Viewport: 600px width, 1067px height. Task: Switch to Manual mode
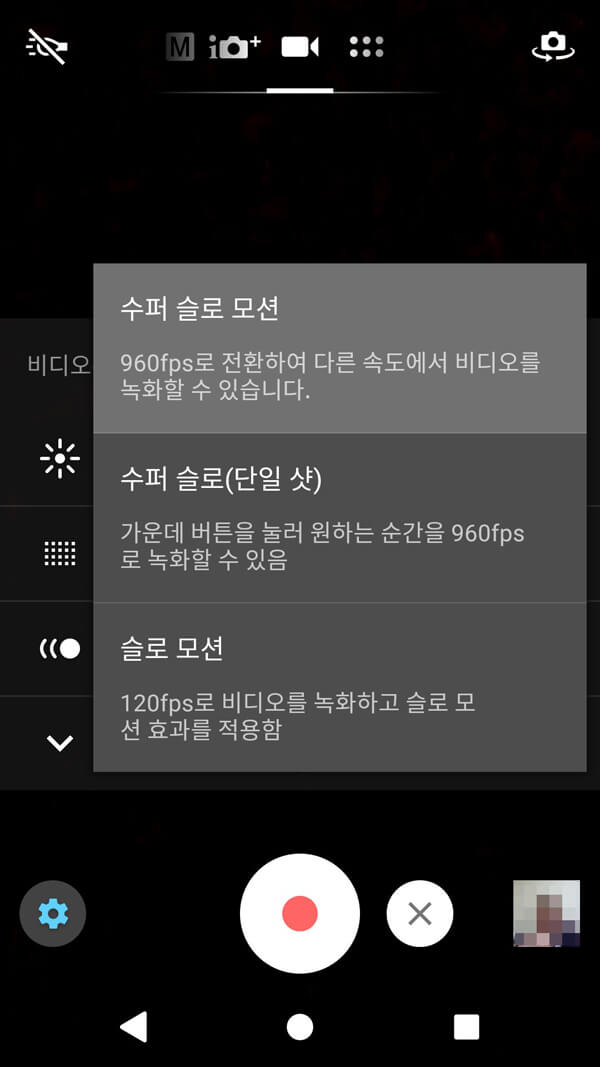(180, 47)
